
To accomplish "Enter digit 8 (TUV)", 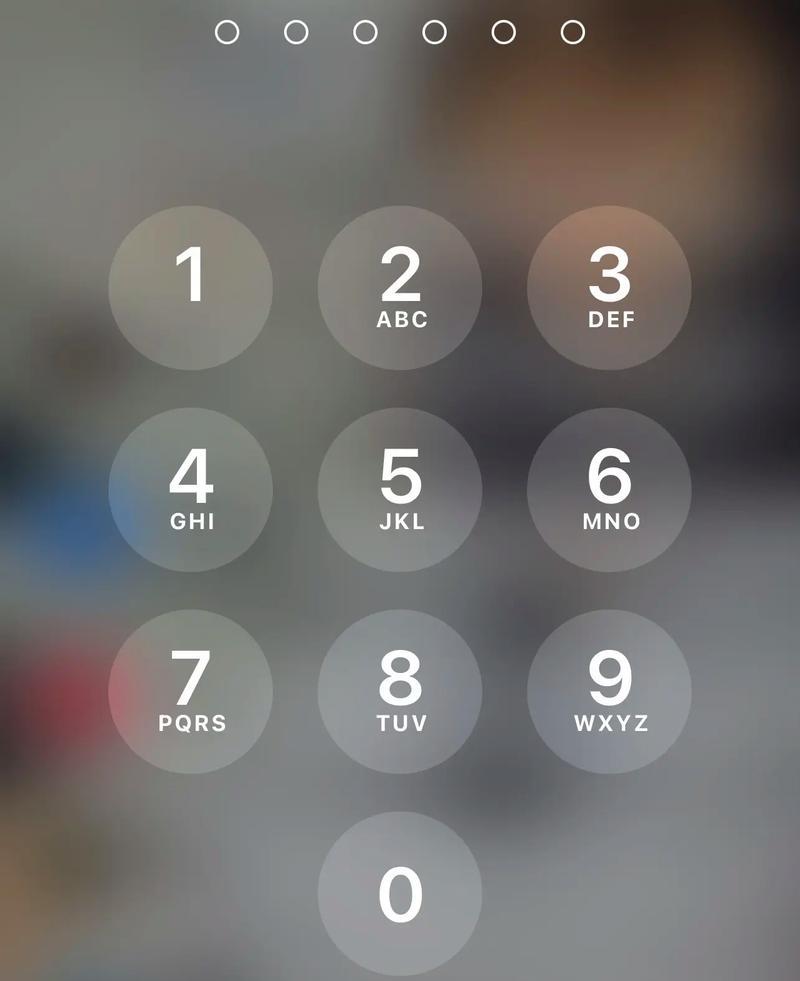I will coord(400,692).
